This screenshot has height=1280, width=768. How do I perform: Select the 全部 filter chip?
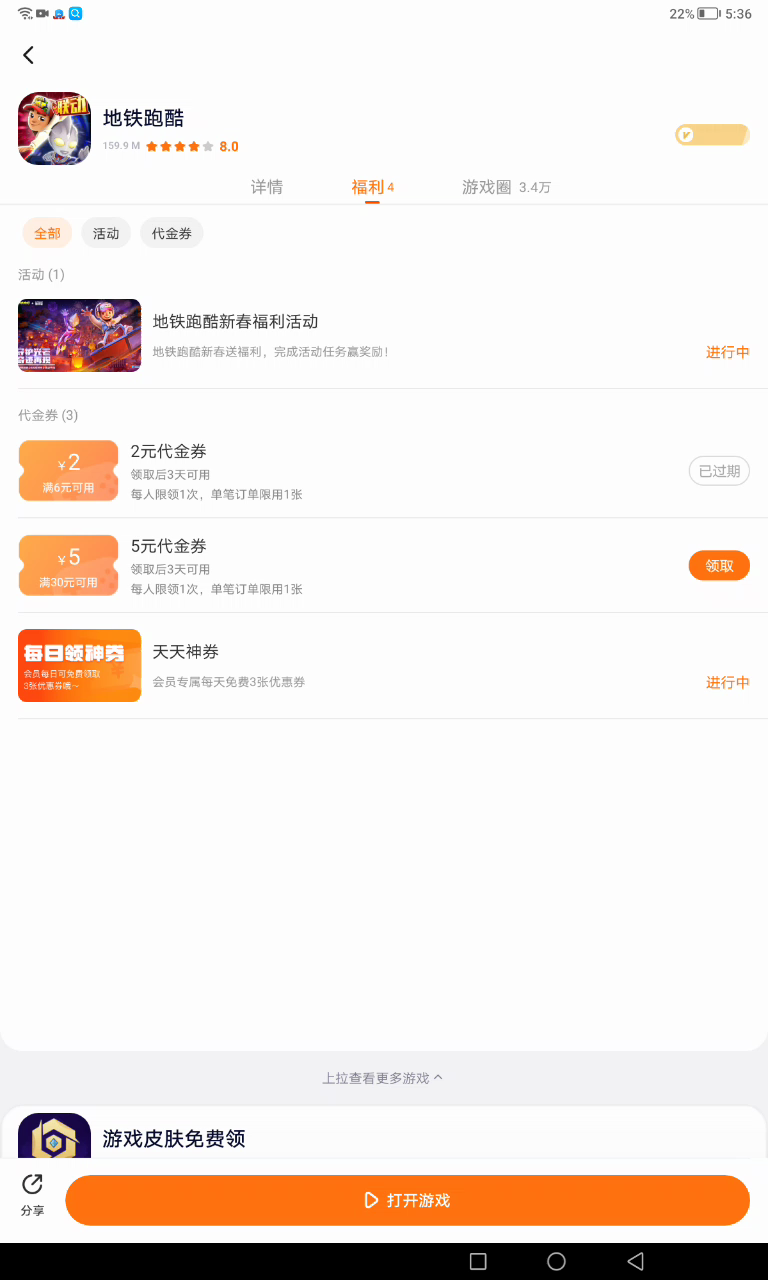pyautogui.click(x=47, y=233)
